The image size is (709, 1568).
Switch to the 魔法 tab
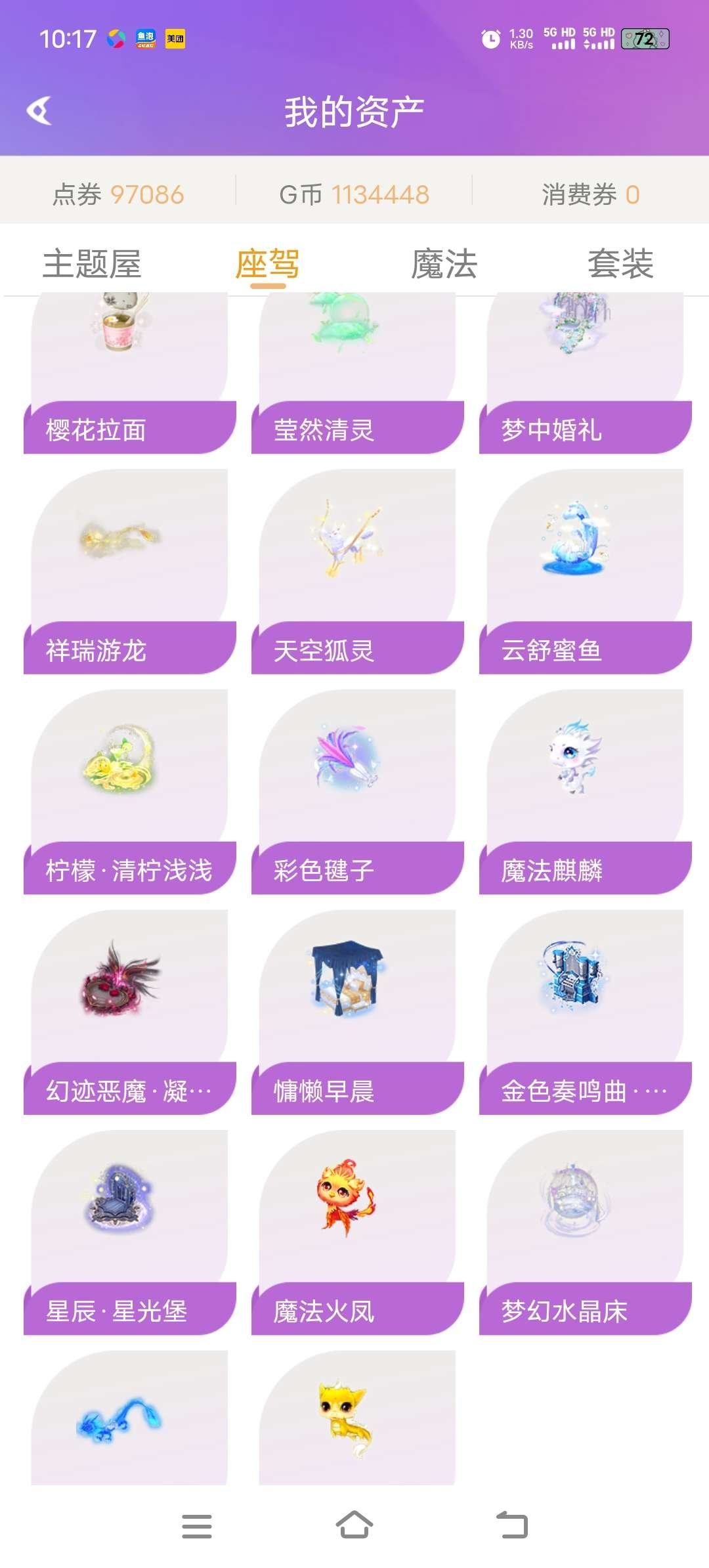444,262
